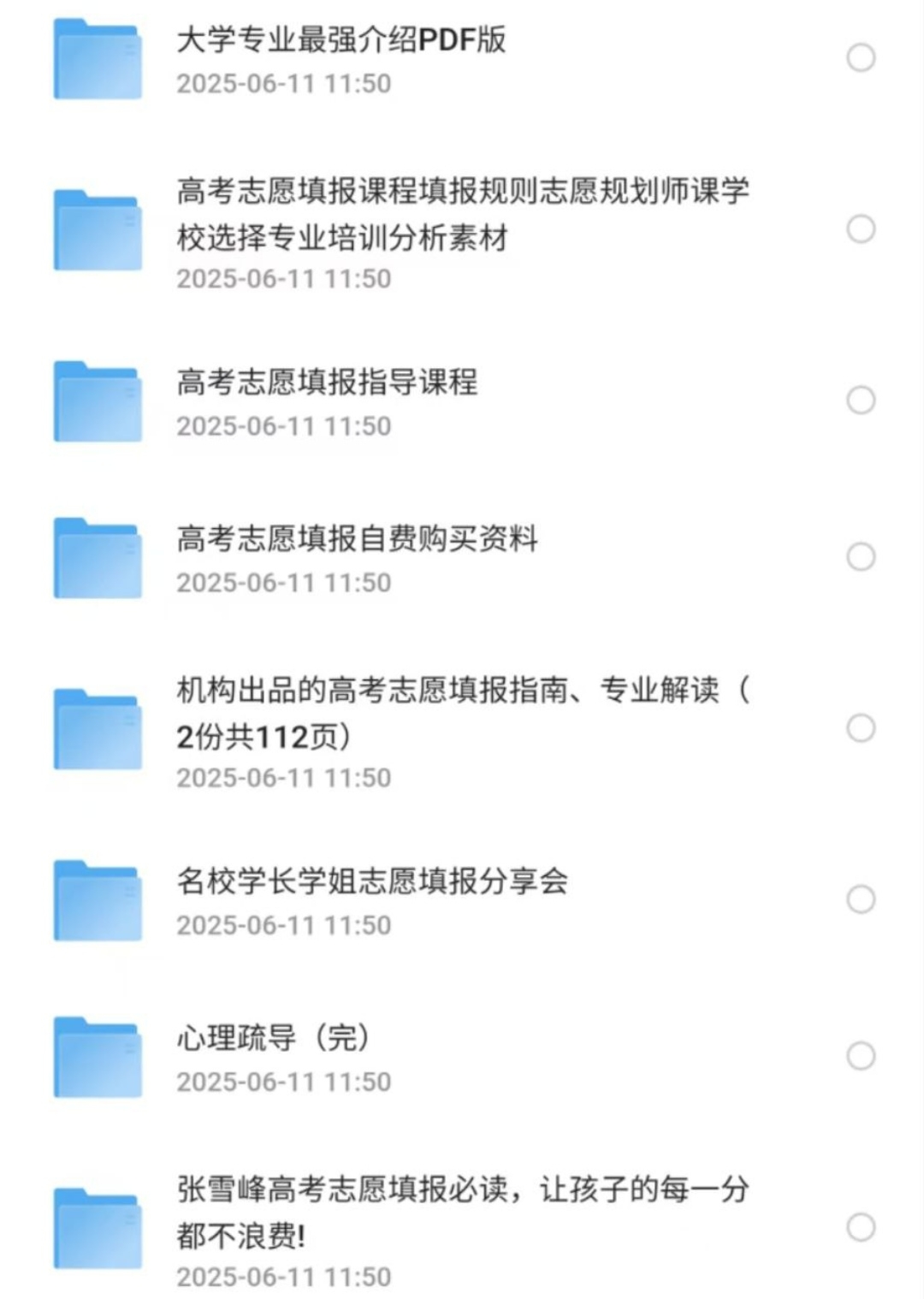Select the circle next to 高考志愿填报指导课程
Viewport: 924px width, 1299px height.
(x=858, y=398)
